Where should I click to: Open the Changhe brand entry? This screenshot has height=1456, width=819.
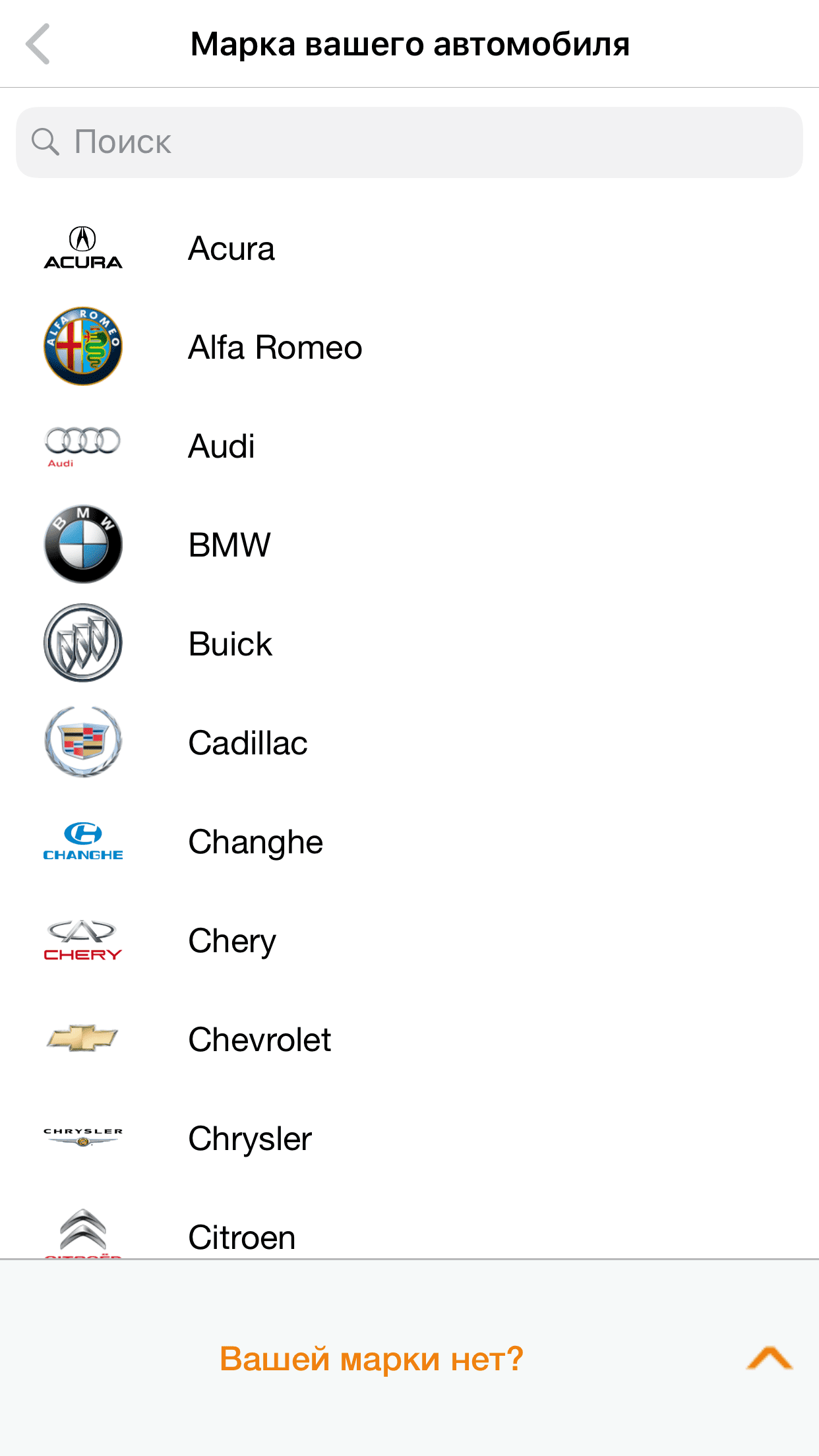click(x=409, y=841)
